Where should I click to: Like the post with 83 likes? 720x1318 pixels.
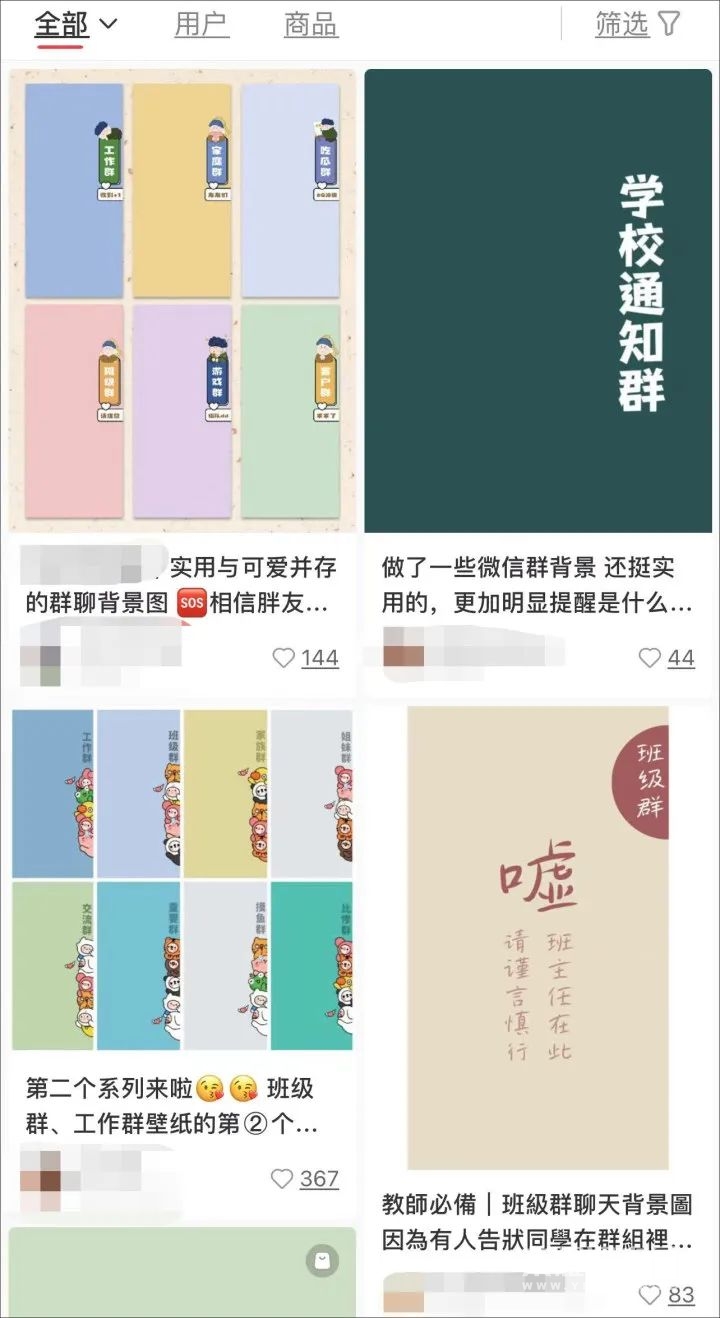650,1295
